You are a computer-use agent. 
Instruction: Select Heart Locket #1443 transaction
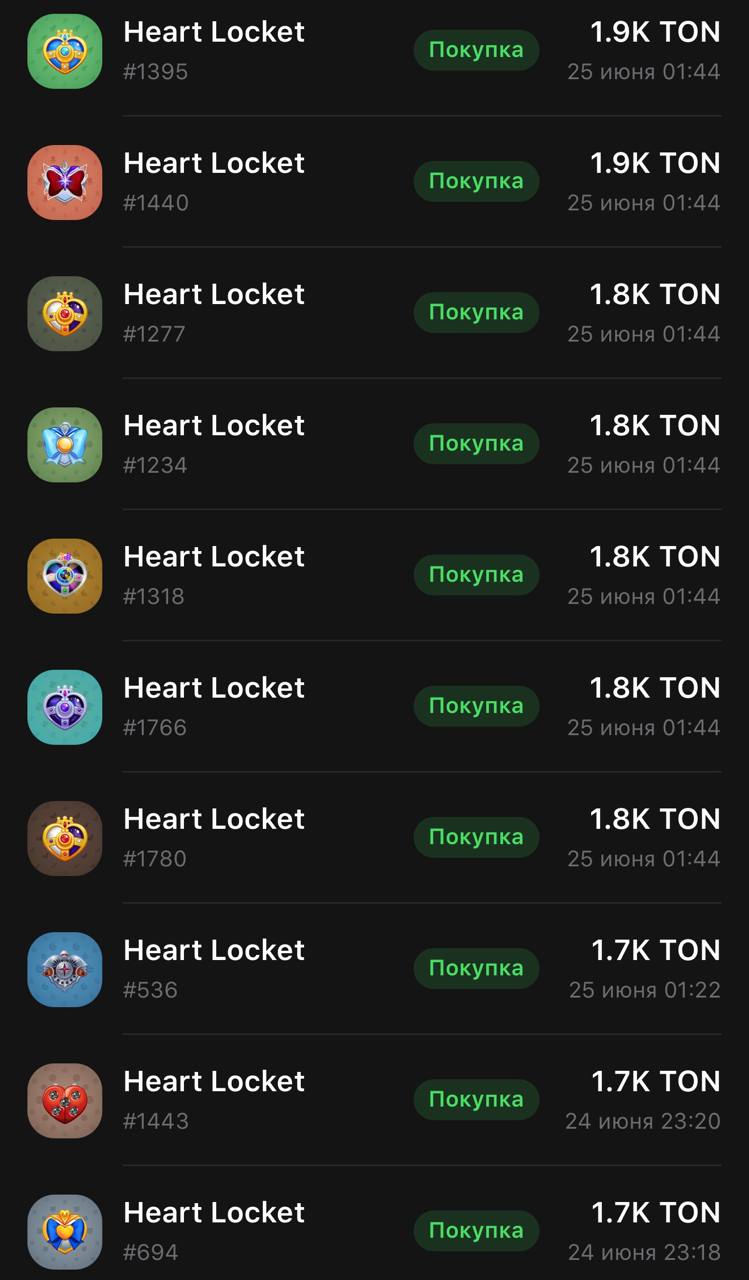(x=374, y=1098)
